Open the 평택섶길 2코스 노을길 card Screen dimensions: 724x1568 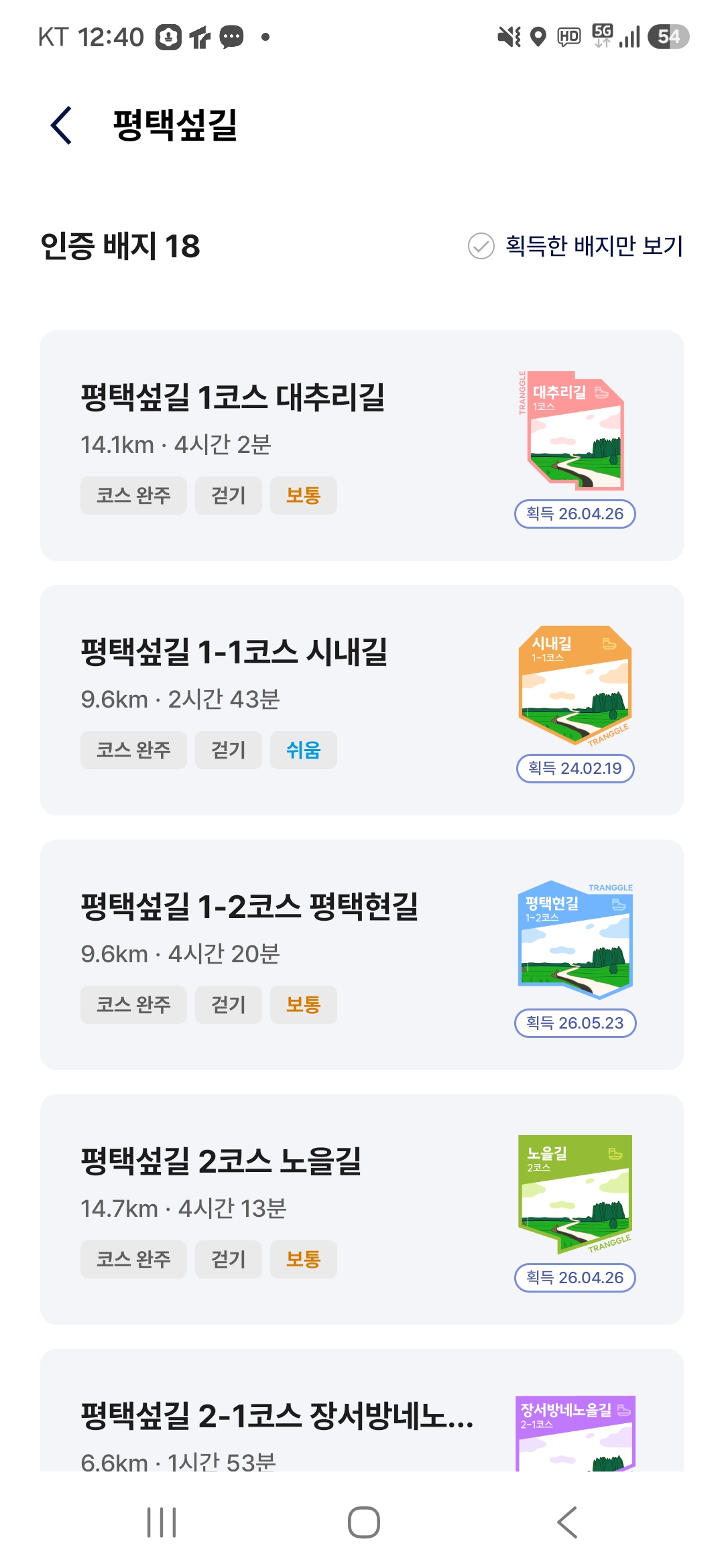pos(362,1209)
